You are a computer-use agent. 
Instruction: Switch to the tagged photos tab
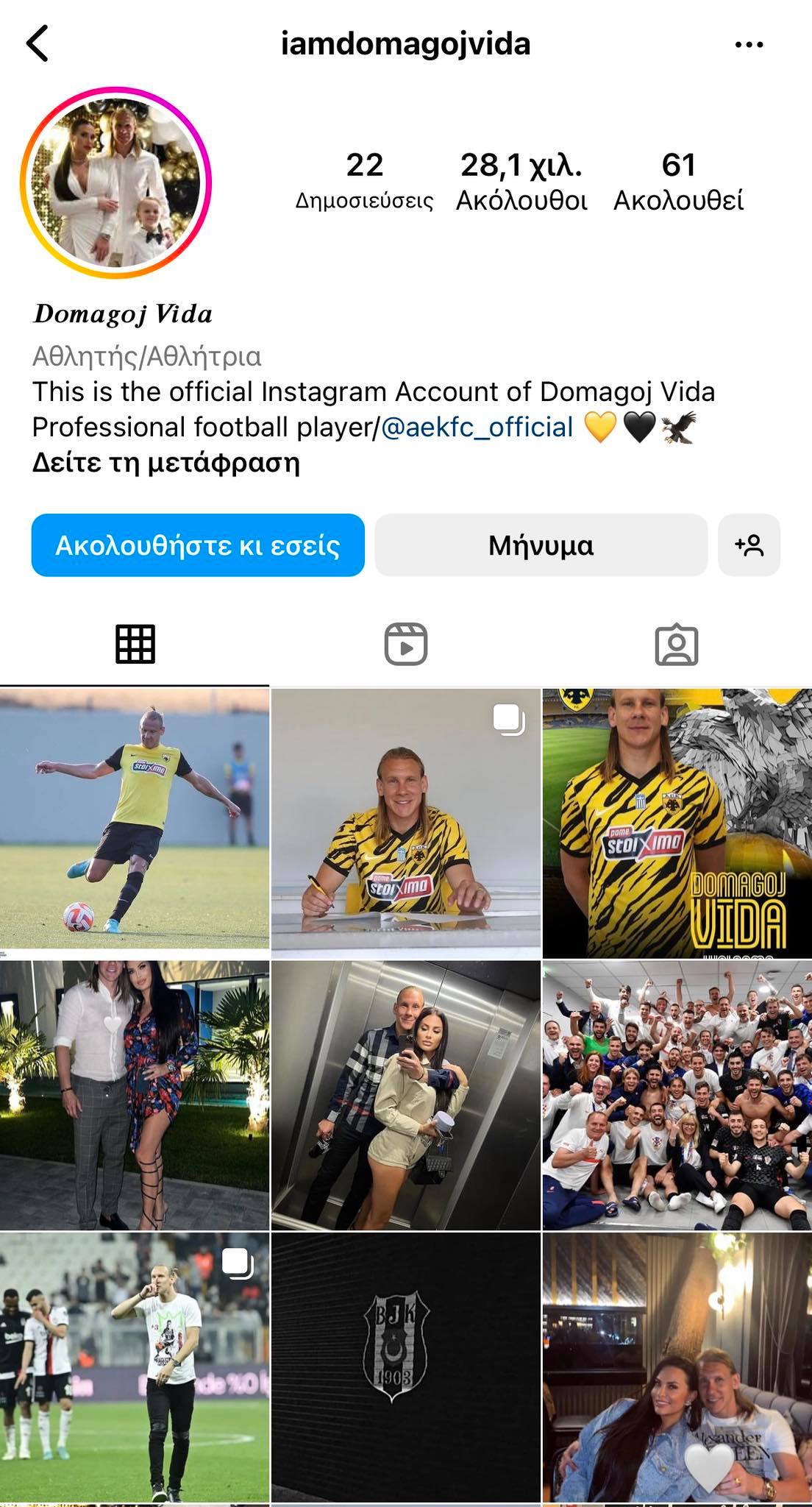click(x=677, y=645)
